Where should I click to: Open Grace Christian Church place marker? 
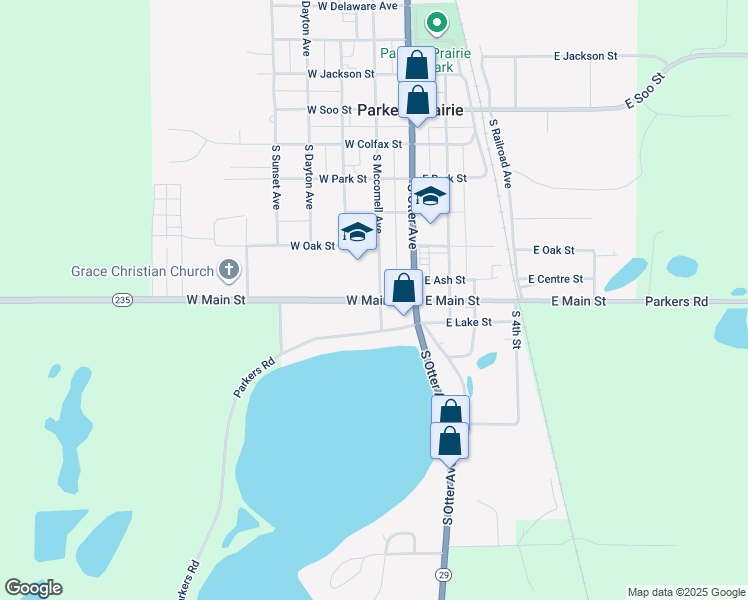click(229, 270)
